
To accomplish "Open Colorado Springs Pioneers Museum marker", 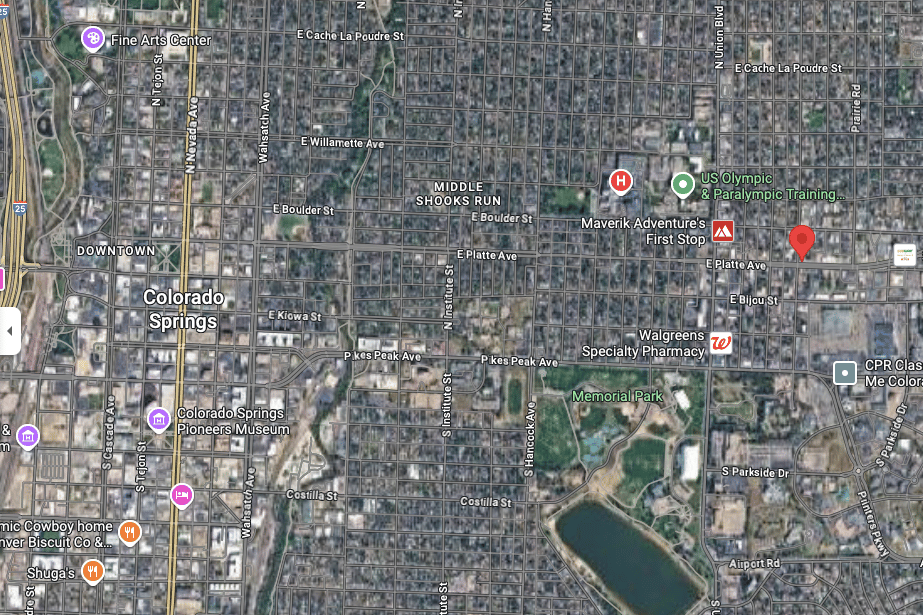I will click(x=158, y=418).
